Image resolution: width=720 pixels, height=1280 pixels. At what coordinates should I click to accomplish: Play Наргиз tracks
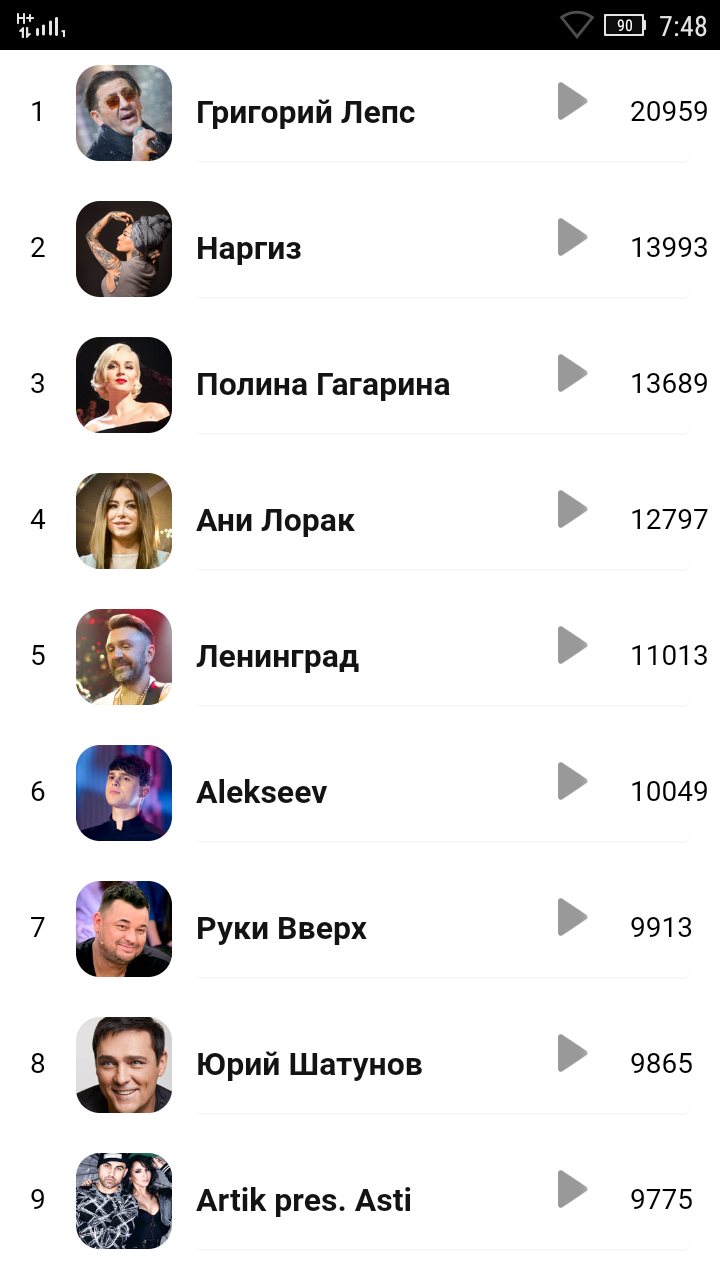click(572, 237)
